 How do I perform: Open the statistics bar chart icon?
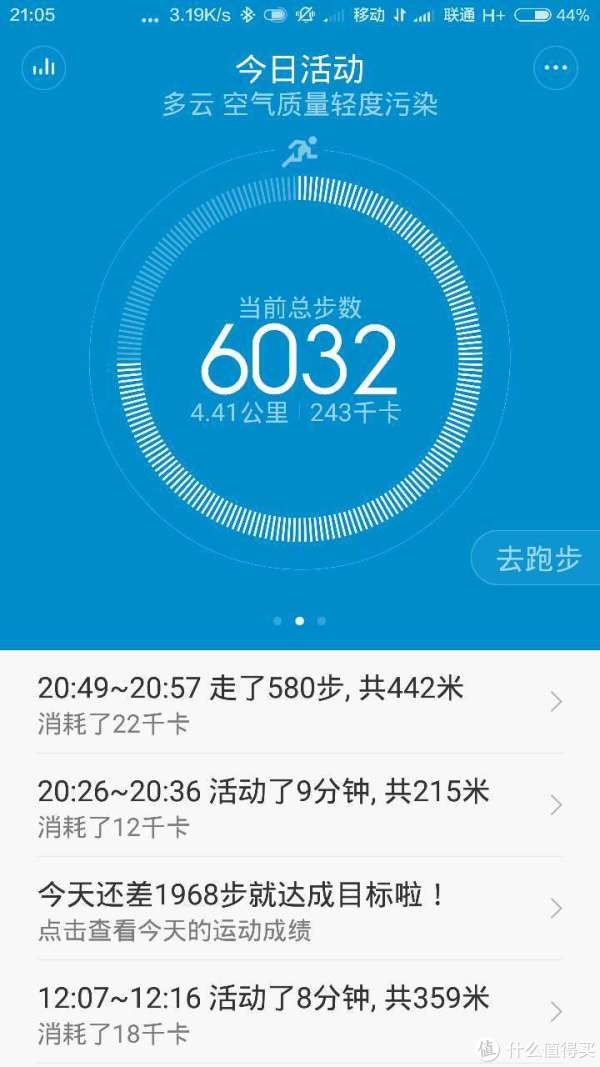(44, 67)
